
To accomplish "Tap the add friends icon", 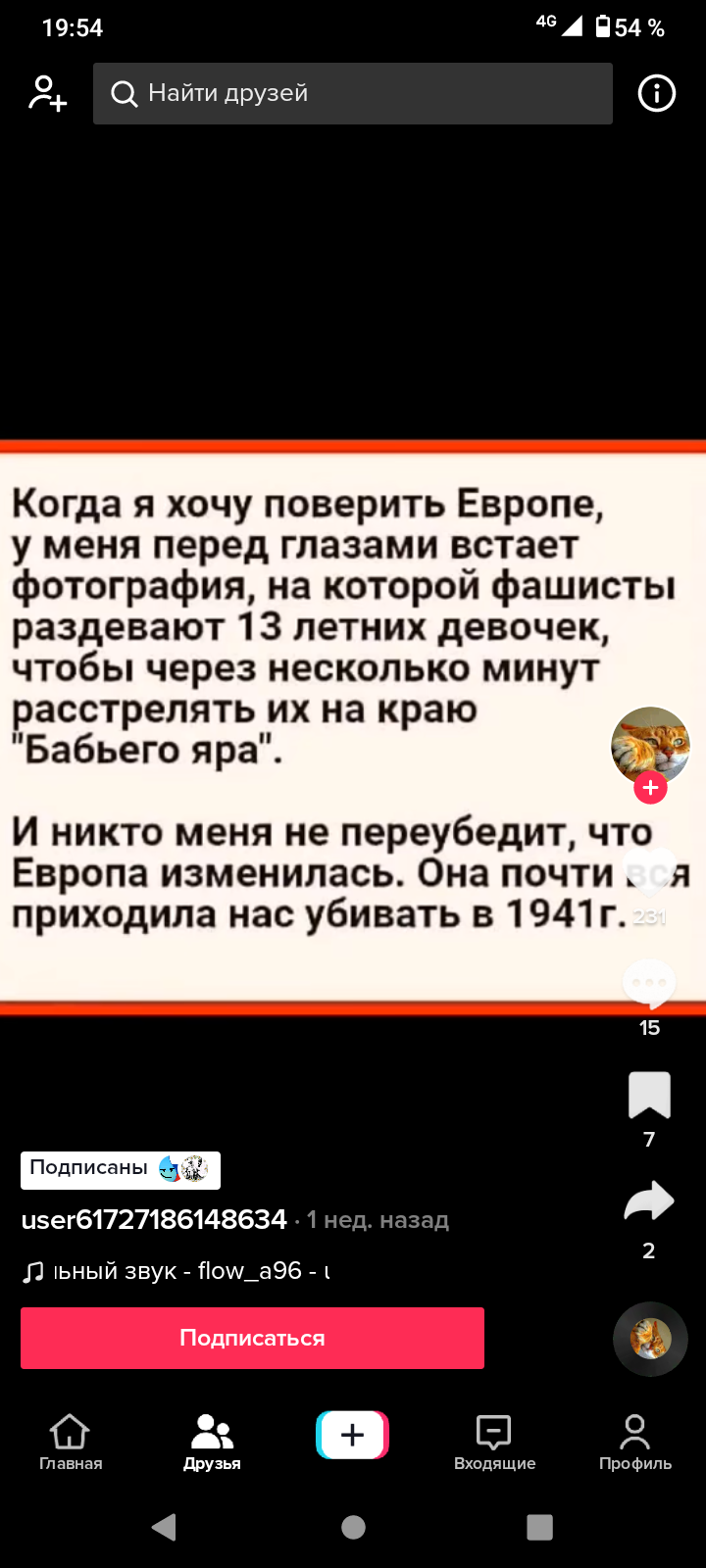I will [47, 93].
